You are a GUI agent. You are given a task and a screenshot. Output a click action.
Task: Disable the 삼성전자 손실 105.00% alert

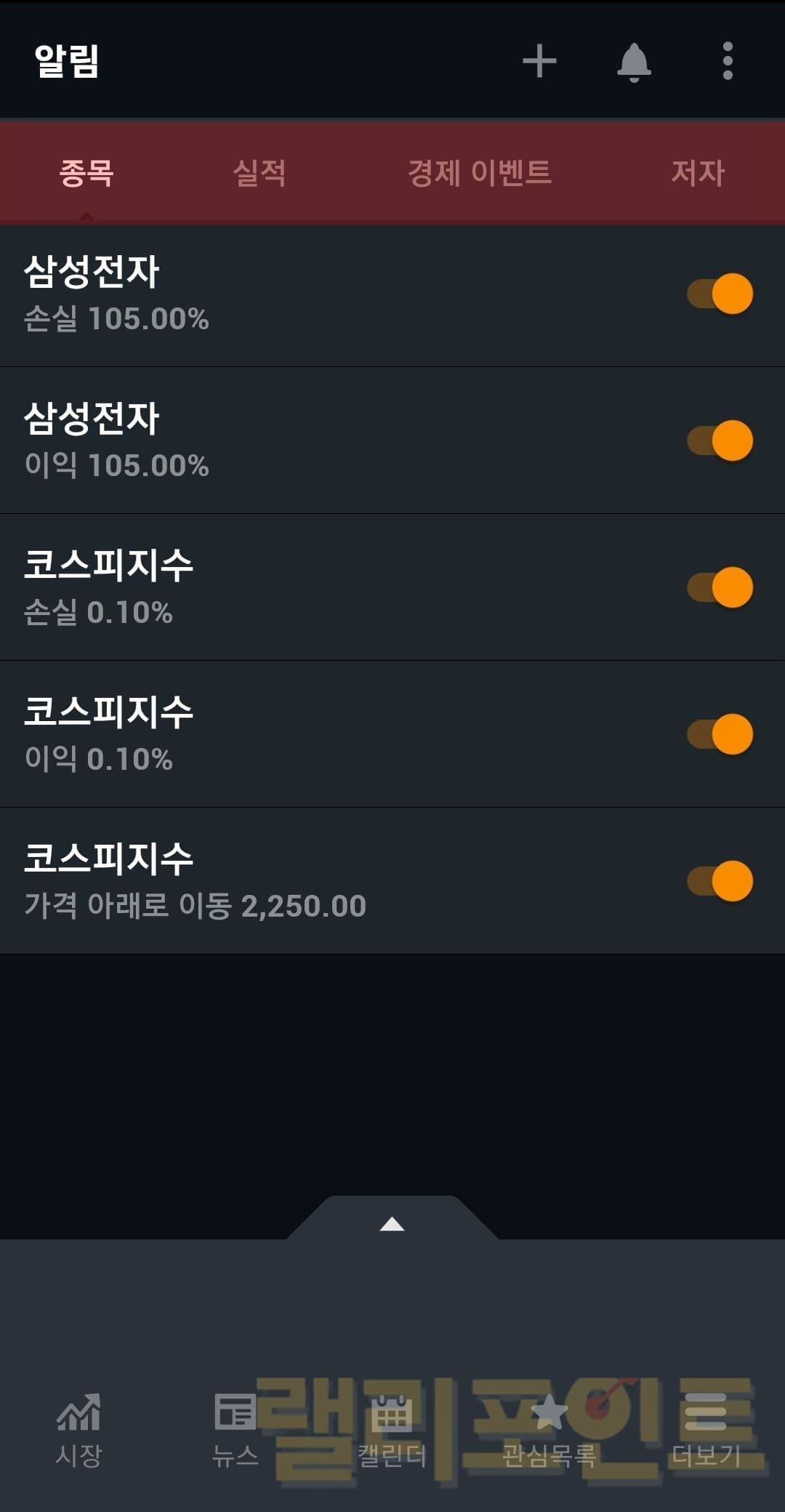[720, 294]
